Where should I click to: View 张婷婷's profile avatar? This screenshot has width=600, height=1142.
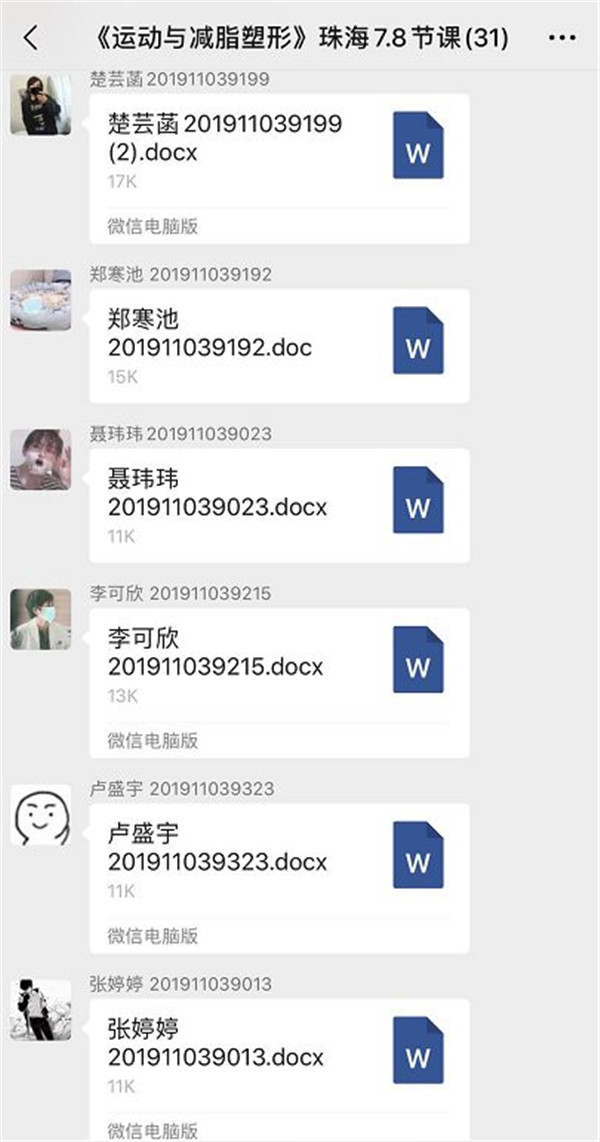(x=41, y=1010)
